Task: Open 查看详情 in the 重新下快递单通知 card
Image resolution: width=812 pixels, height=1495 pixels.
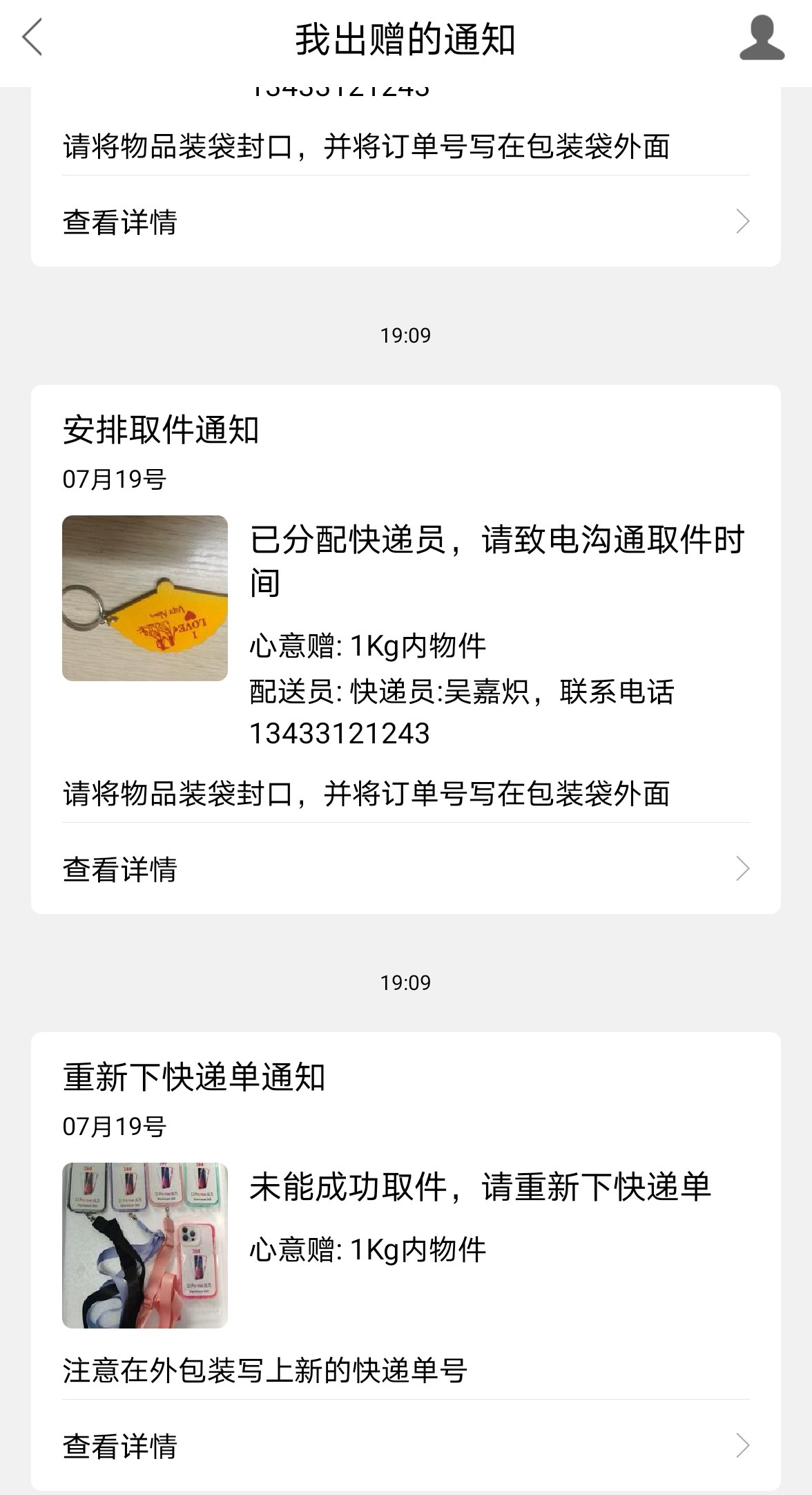Action: (405, 1445)
